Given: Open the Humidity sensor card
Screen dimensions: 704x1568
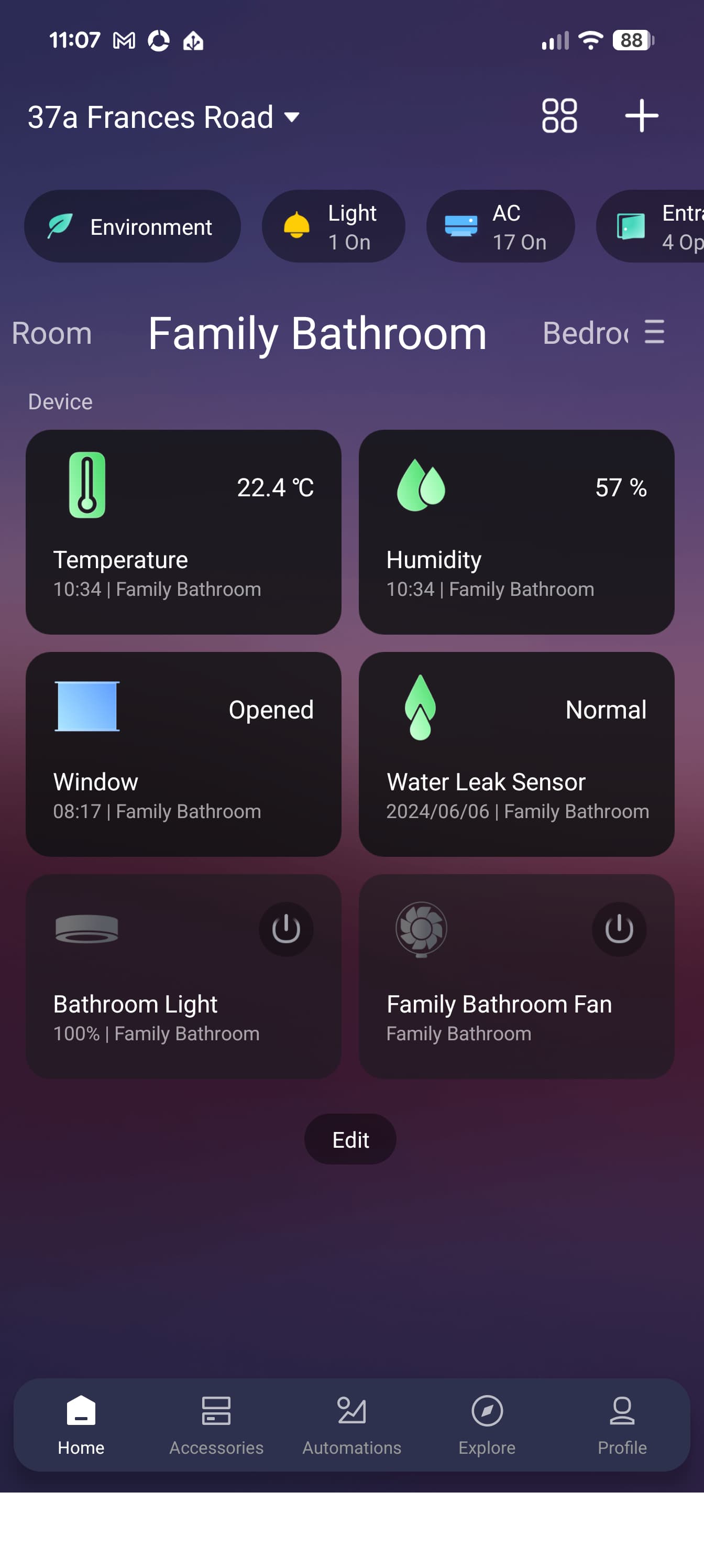Looking at the screenshot, I should click(x=516, y=532).
